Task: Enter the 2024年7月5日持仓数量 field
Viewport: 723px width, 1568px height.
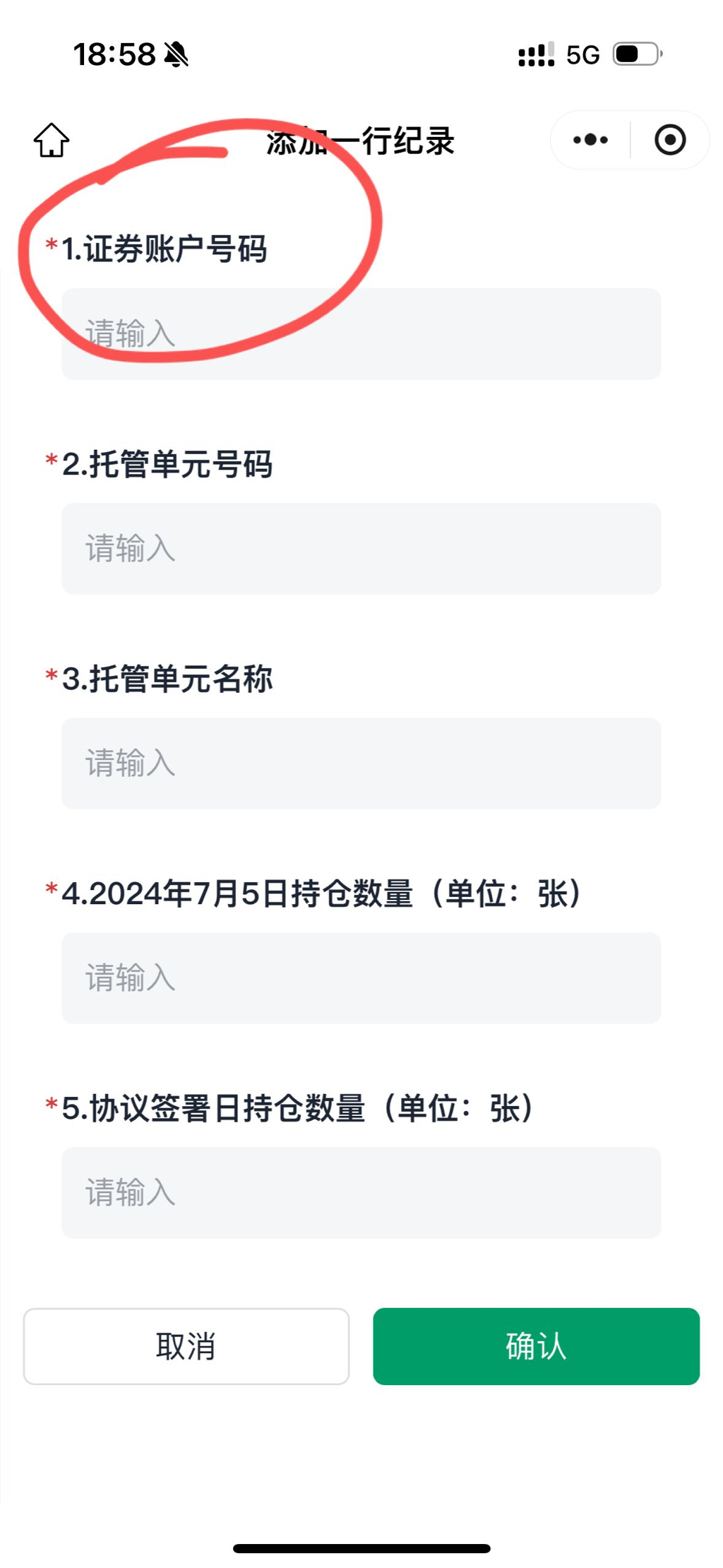Action: [361, 978]
